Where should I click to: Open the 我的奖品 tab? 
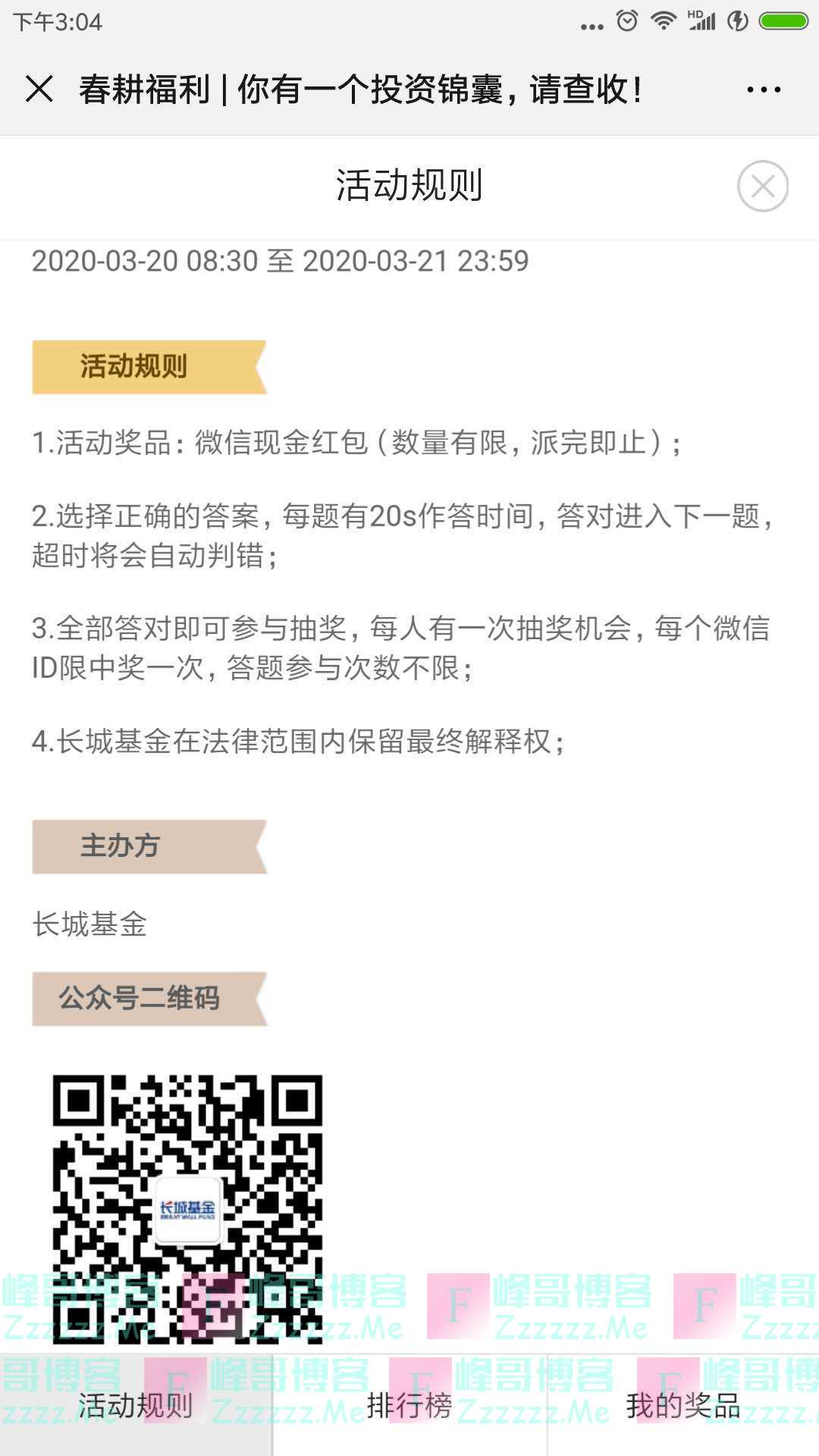pos(682,1405)
